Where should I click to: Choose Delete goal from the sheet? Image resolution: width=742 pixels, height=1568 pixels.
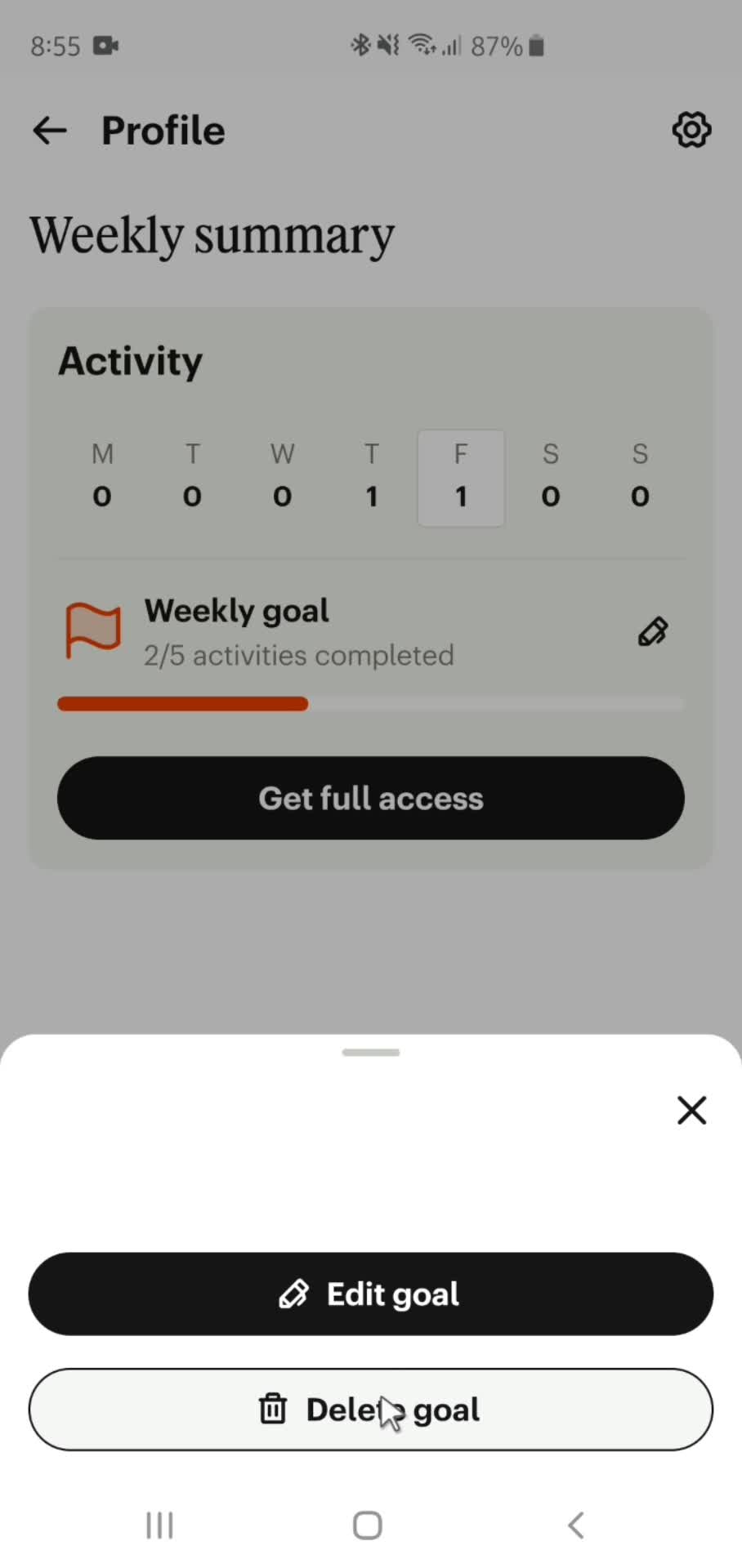(x=370, y=1409)
